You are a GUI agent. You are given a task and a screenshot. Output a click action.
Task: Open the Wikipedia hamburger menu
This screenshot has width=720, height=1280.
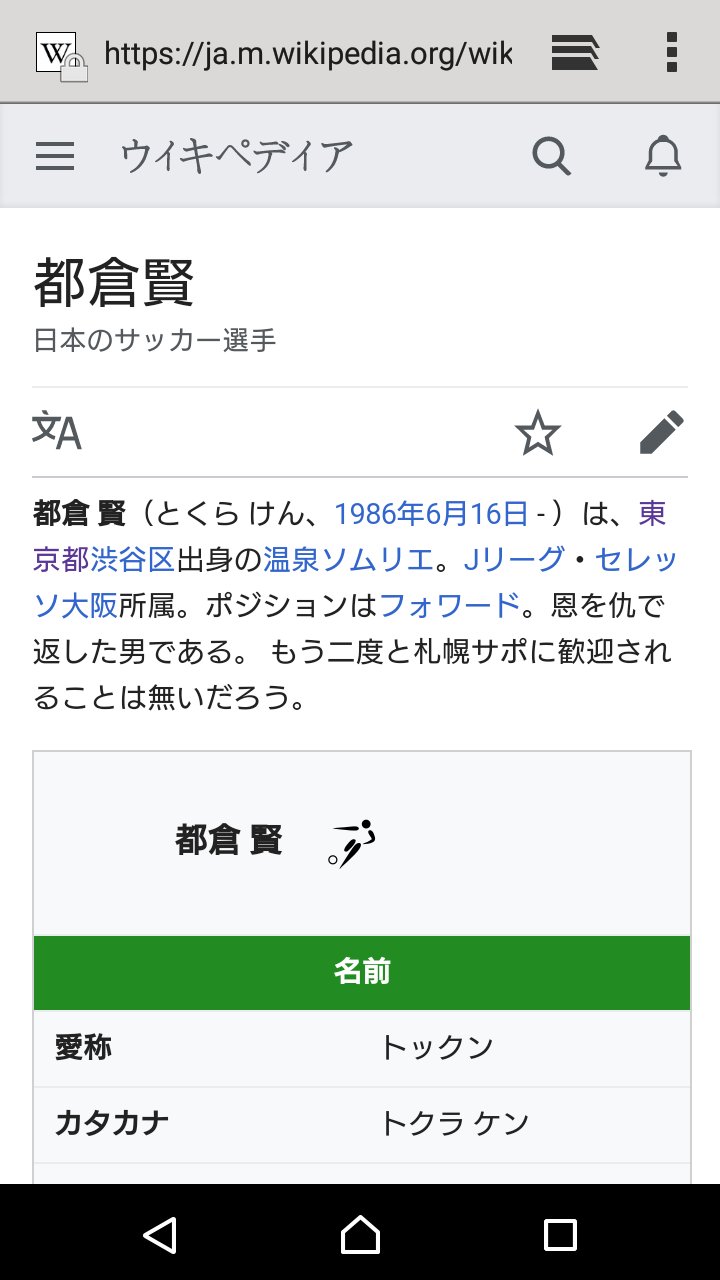pyautogui.click(x=55, y=156)
